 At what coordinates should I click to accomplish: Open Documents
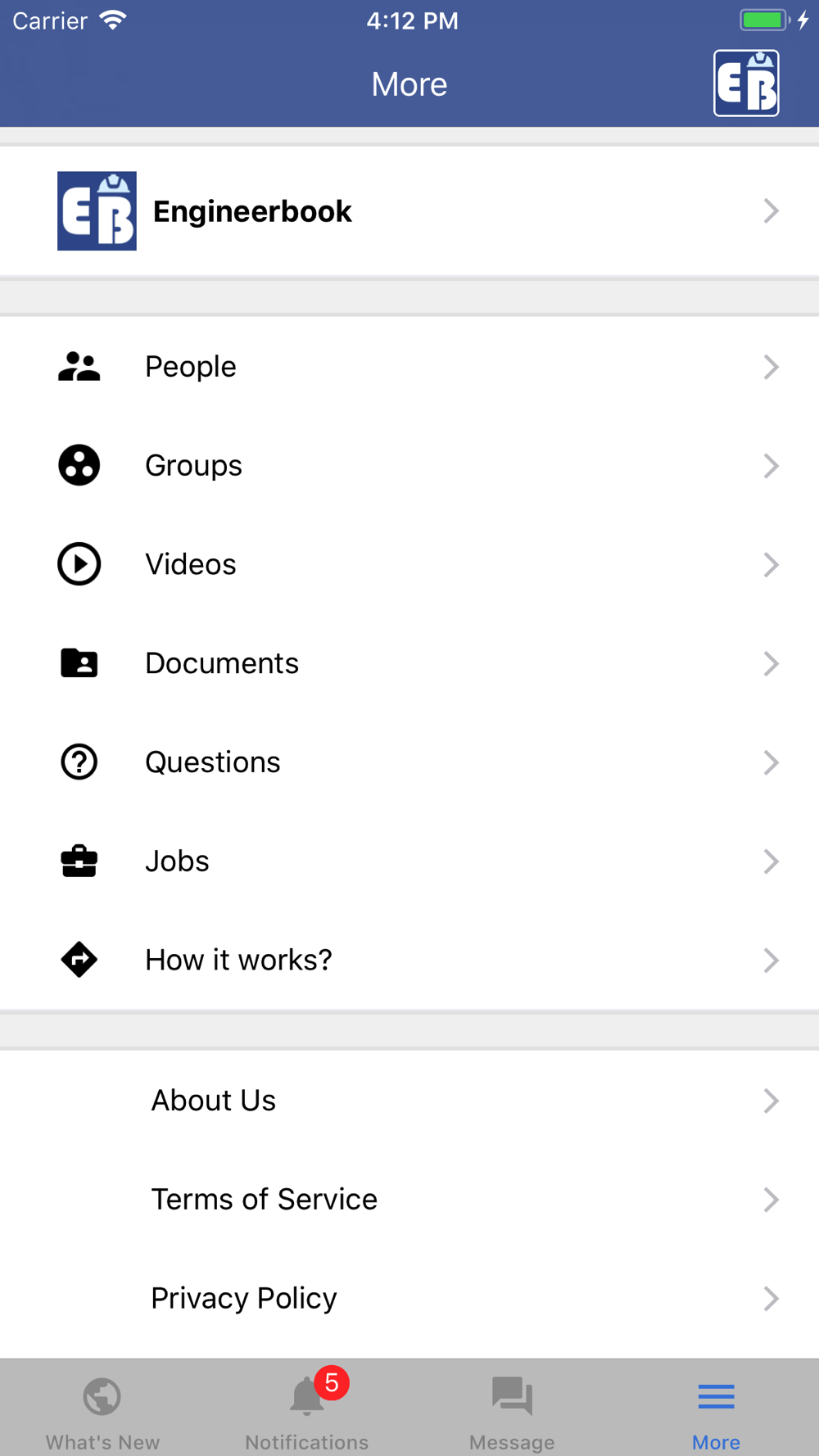[409, 663]
